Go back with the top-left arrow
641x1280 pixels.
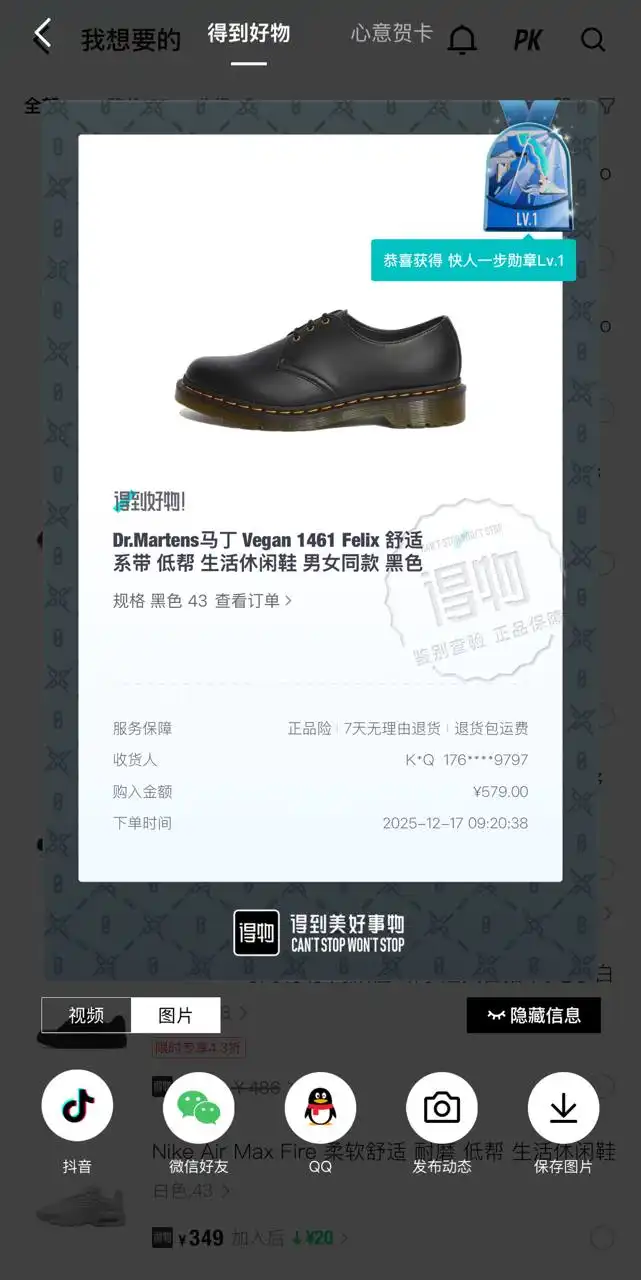[42, 36]
